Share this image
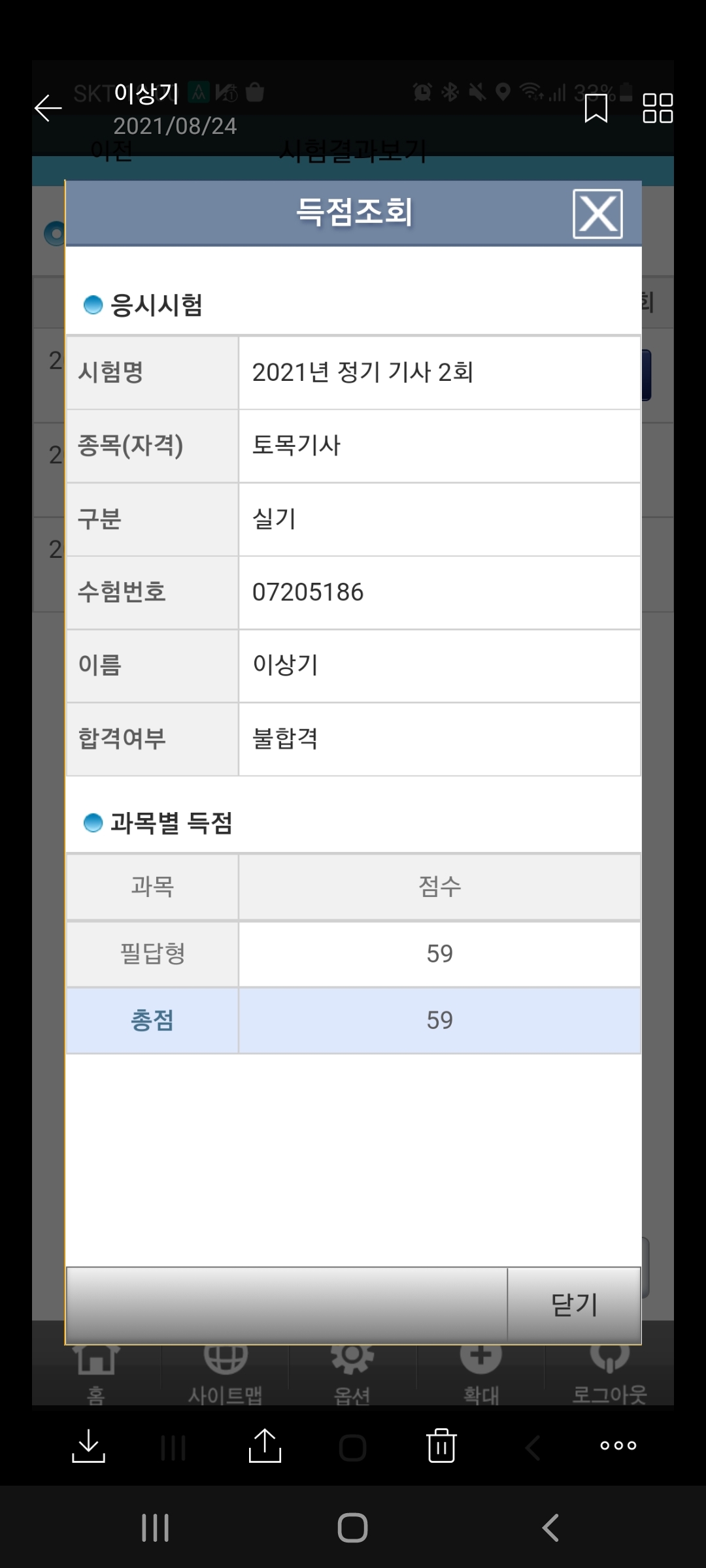The image size is (706, 1568). pyautogui.click(x=265, y=1445)
